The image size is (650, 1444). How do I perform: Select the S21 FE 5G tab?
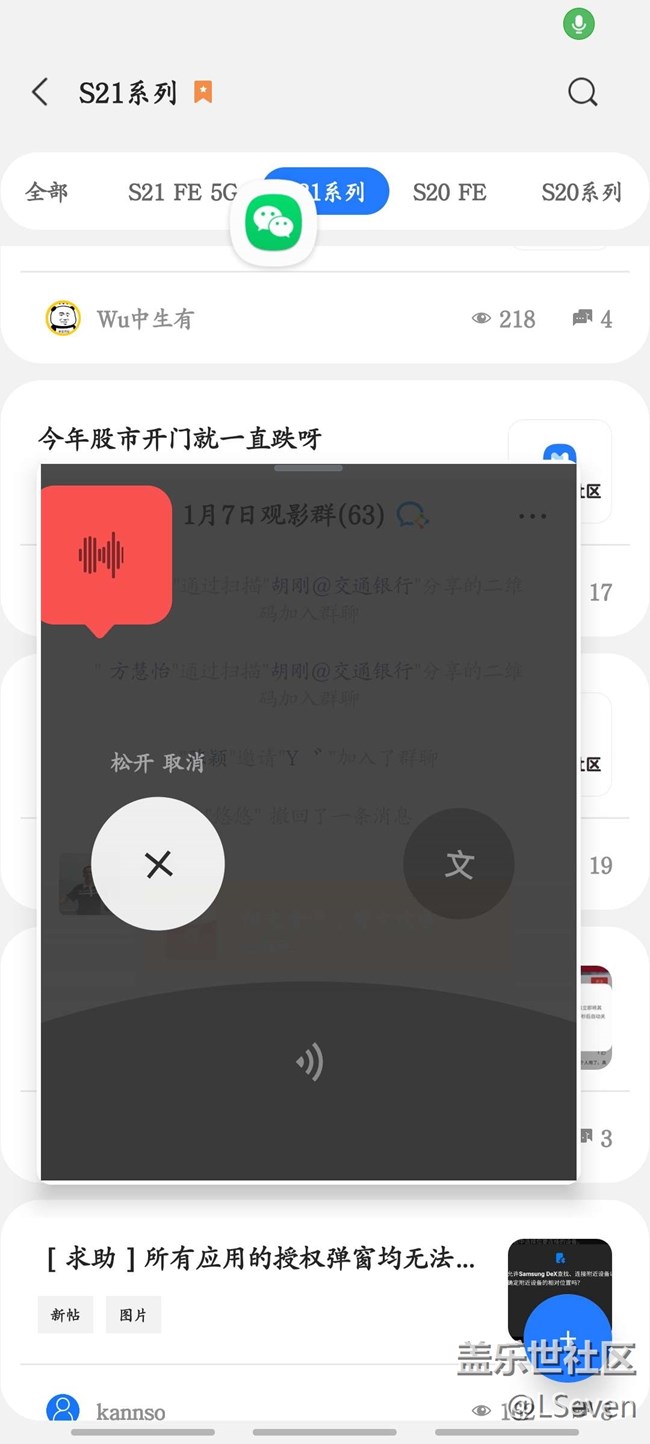click(x=180, y=191)
